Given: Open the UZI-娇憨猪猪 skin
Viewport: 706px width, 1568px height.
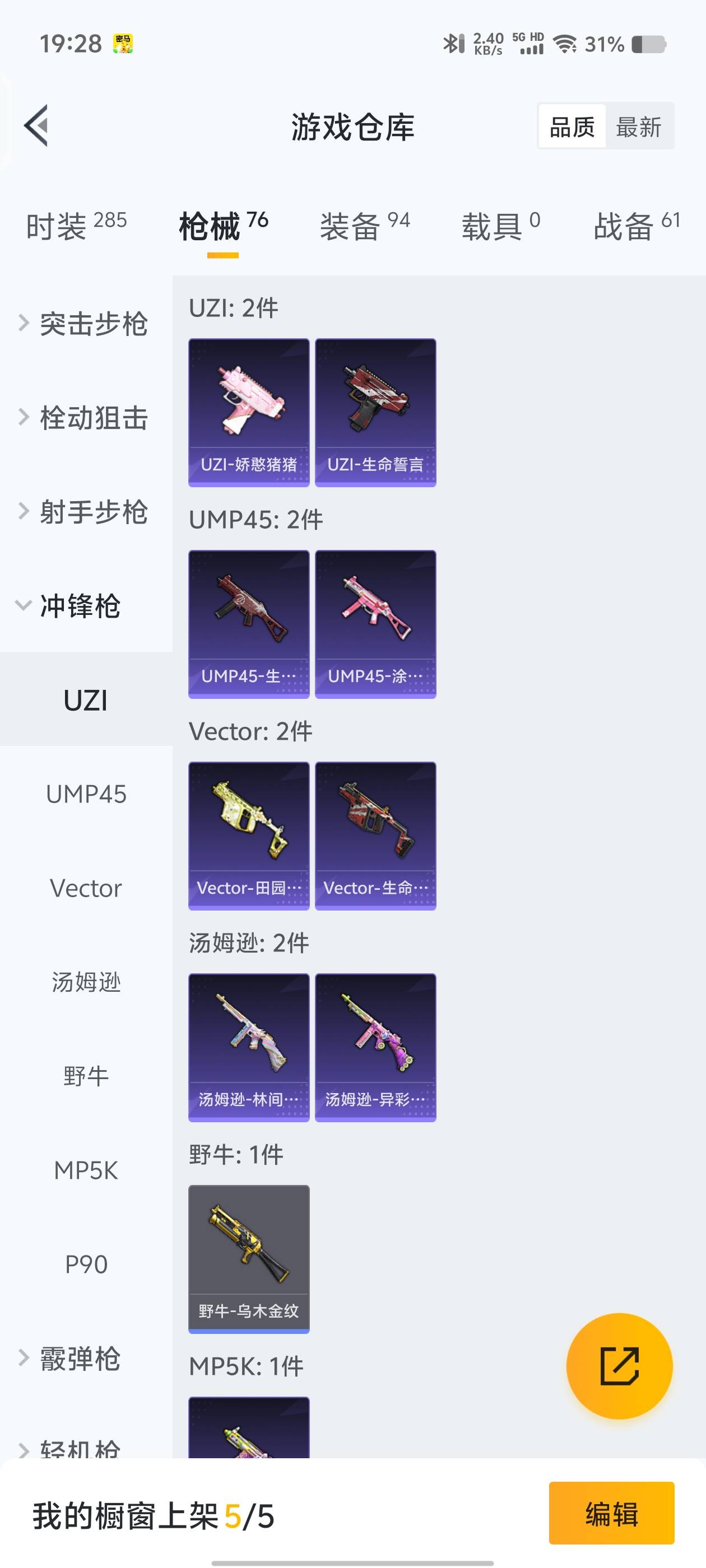Looking at the screenshot, I should [249, 412].
